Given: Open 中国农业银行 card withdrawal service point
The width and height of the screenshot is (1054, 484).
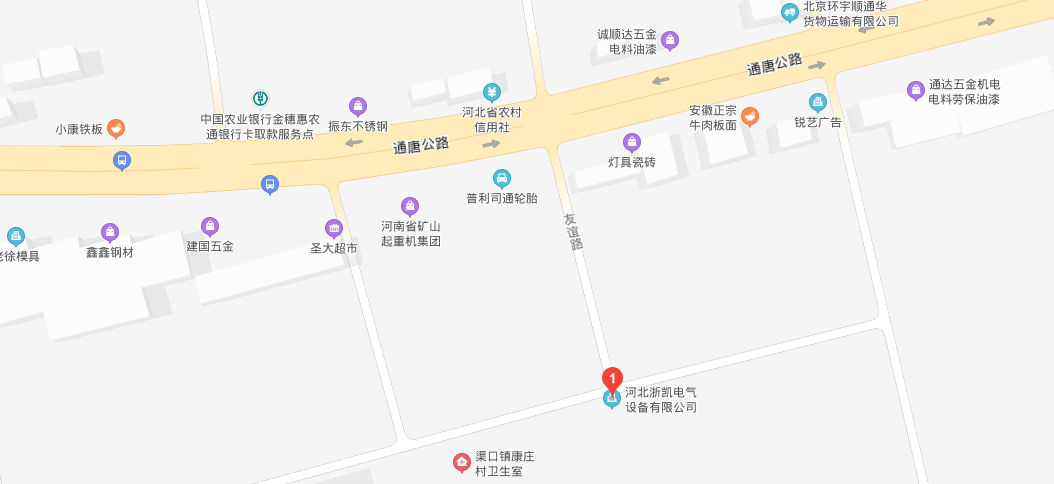Looking at the screenshot, I should click(x=260, y=98).
